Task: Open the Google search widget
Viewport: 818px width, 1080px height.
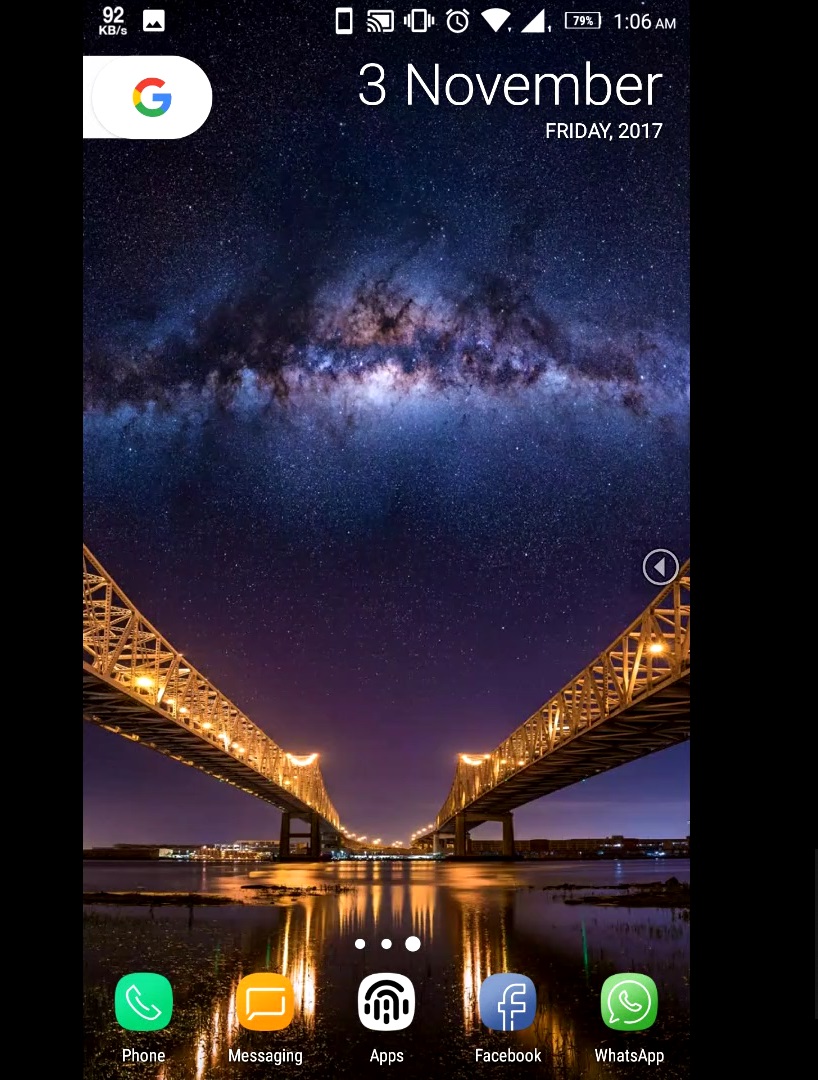Action: point(152,98)
